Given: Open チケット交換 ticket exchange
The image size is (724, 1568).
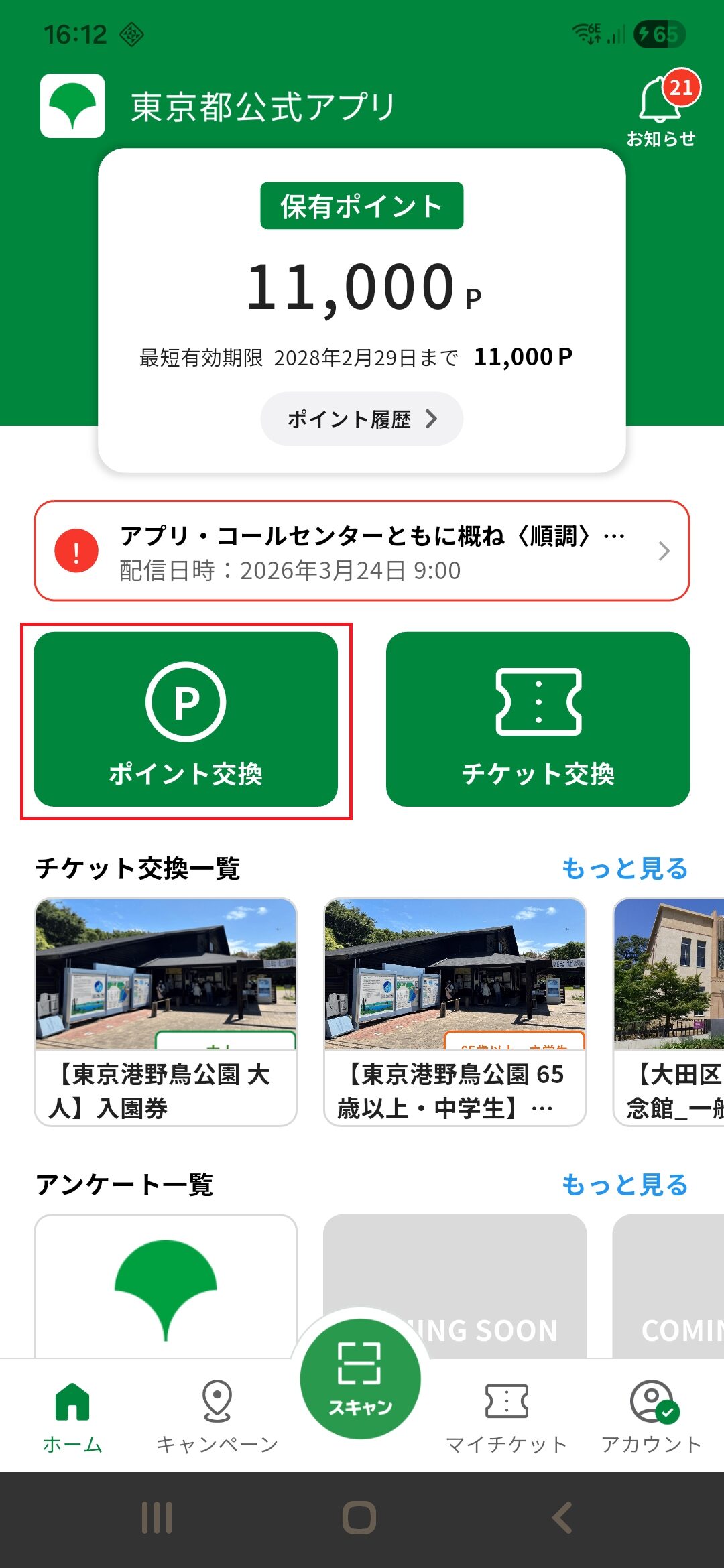Looking at the screenshot, I should click(538, 719).
